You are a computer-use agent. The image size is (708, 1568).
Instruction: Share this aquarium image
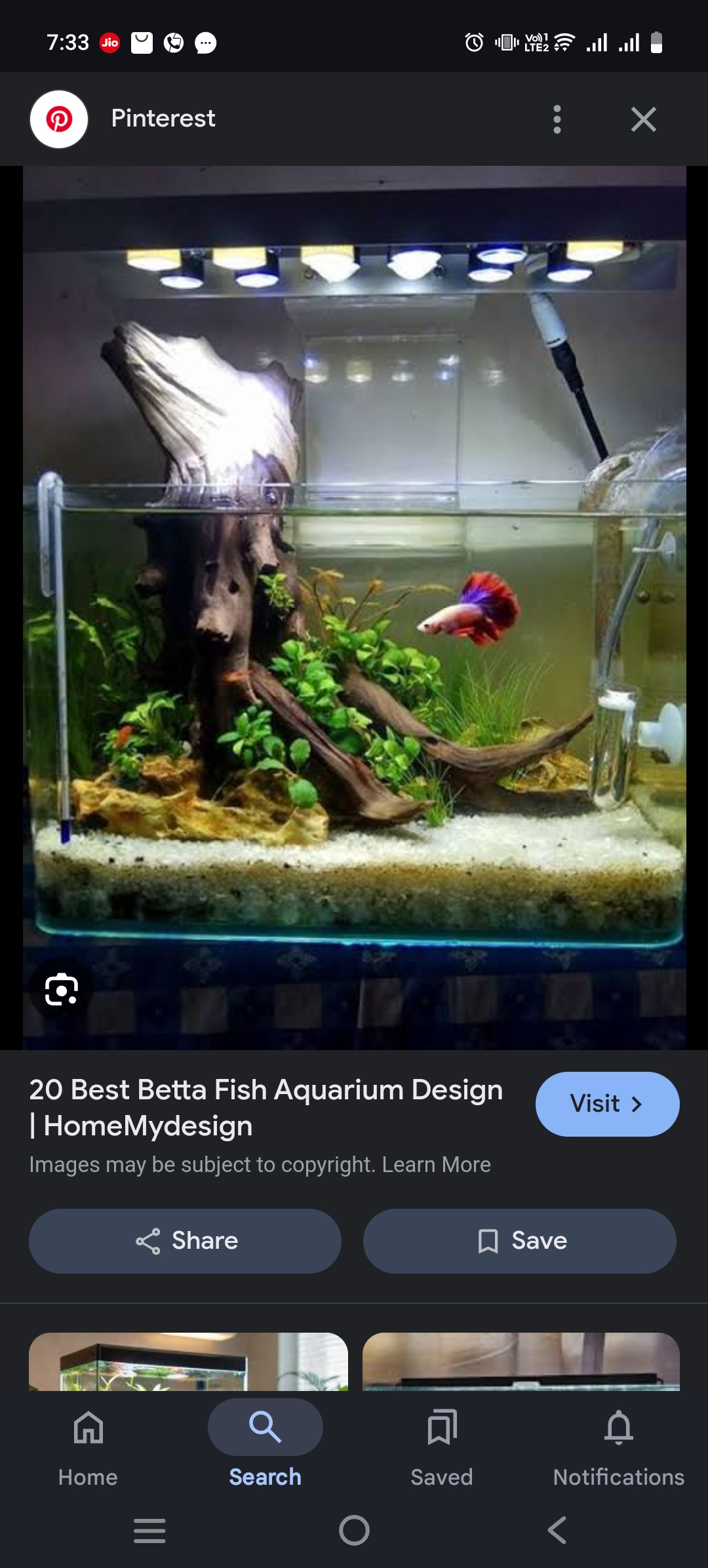point(185,1241)
